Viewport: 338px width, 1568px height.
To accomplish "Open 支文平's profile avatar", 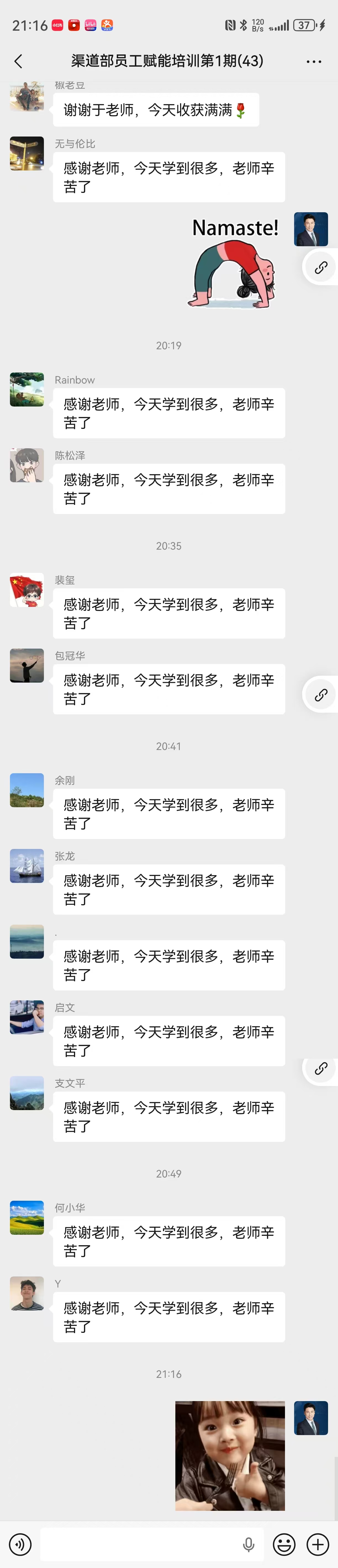I will pos(27,1093).
